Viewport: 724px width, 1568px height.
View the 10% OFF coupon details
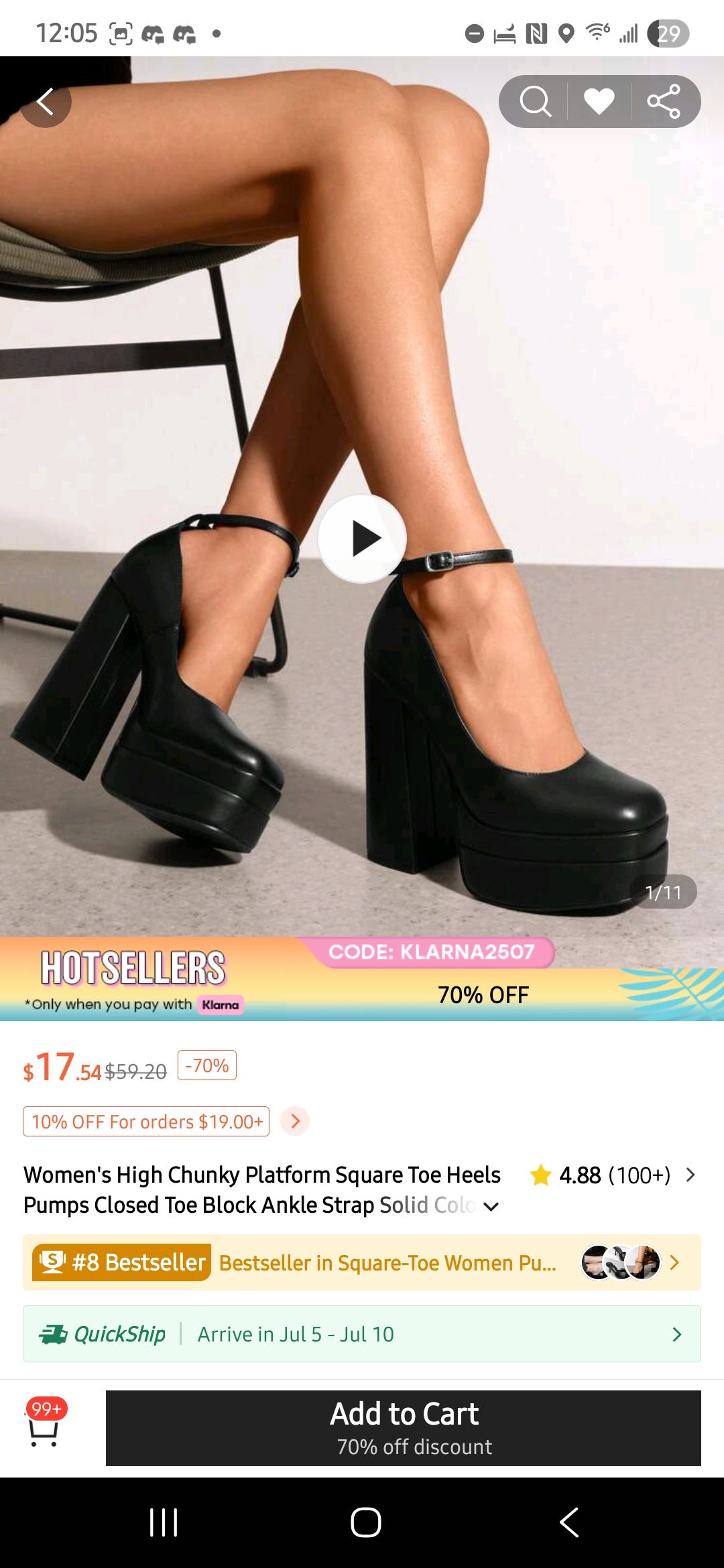[295, 1121]
